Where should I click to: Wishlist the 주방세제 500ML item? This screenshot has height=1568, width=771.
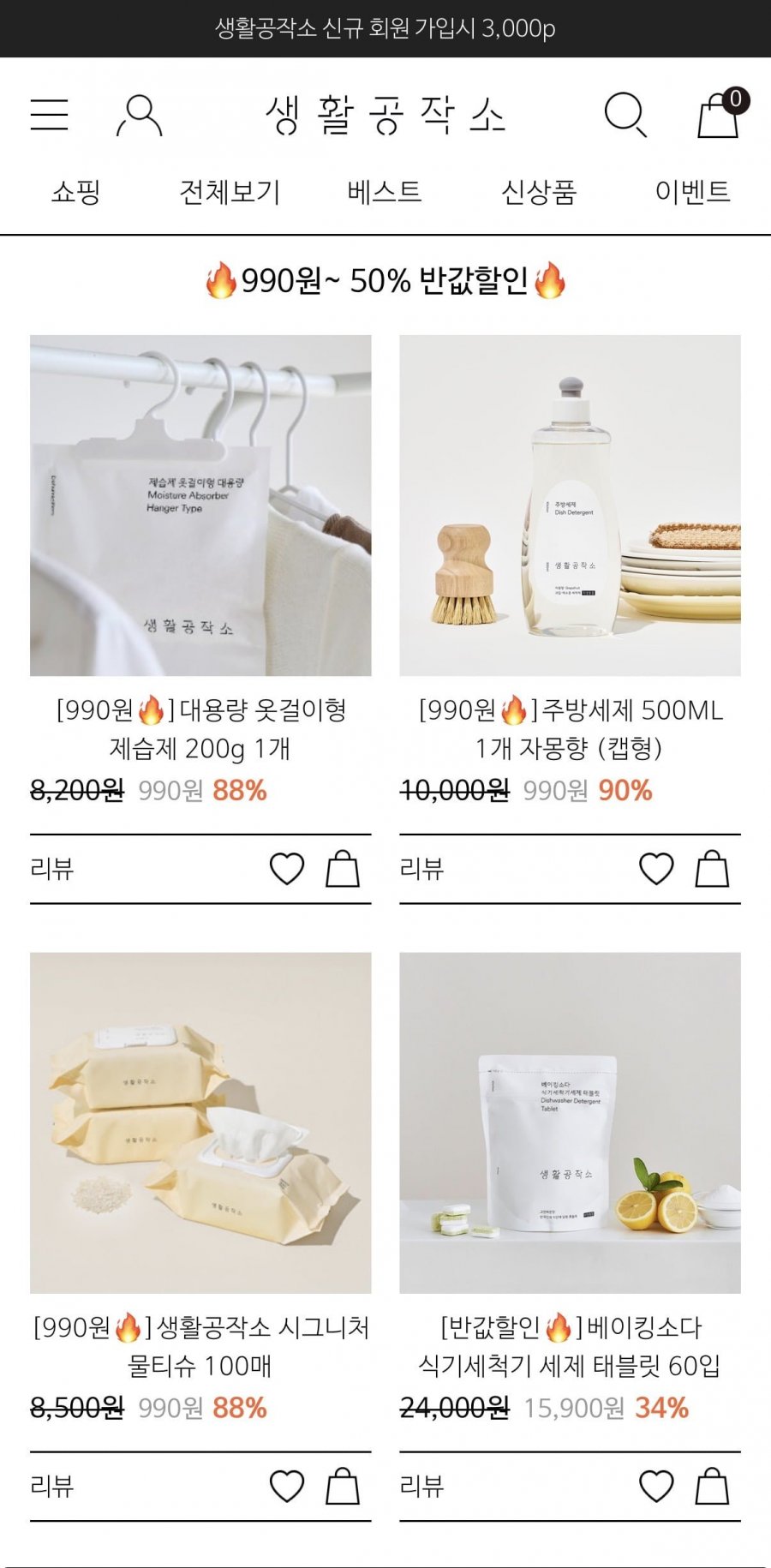tap(656, 869)
